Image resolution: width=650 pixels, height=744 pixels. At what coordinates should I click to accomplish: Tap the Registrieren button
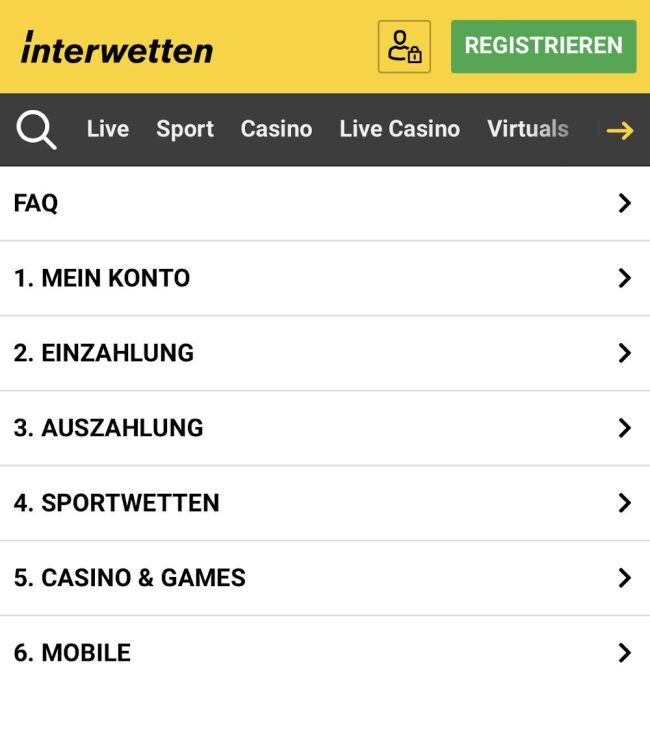(543, 46)
